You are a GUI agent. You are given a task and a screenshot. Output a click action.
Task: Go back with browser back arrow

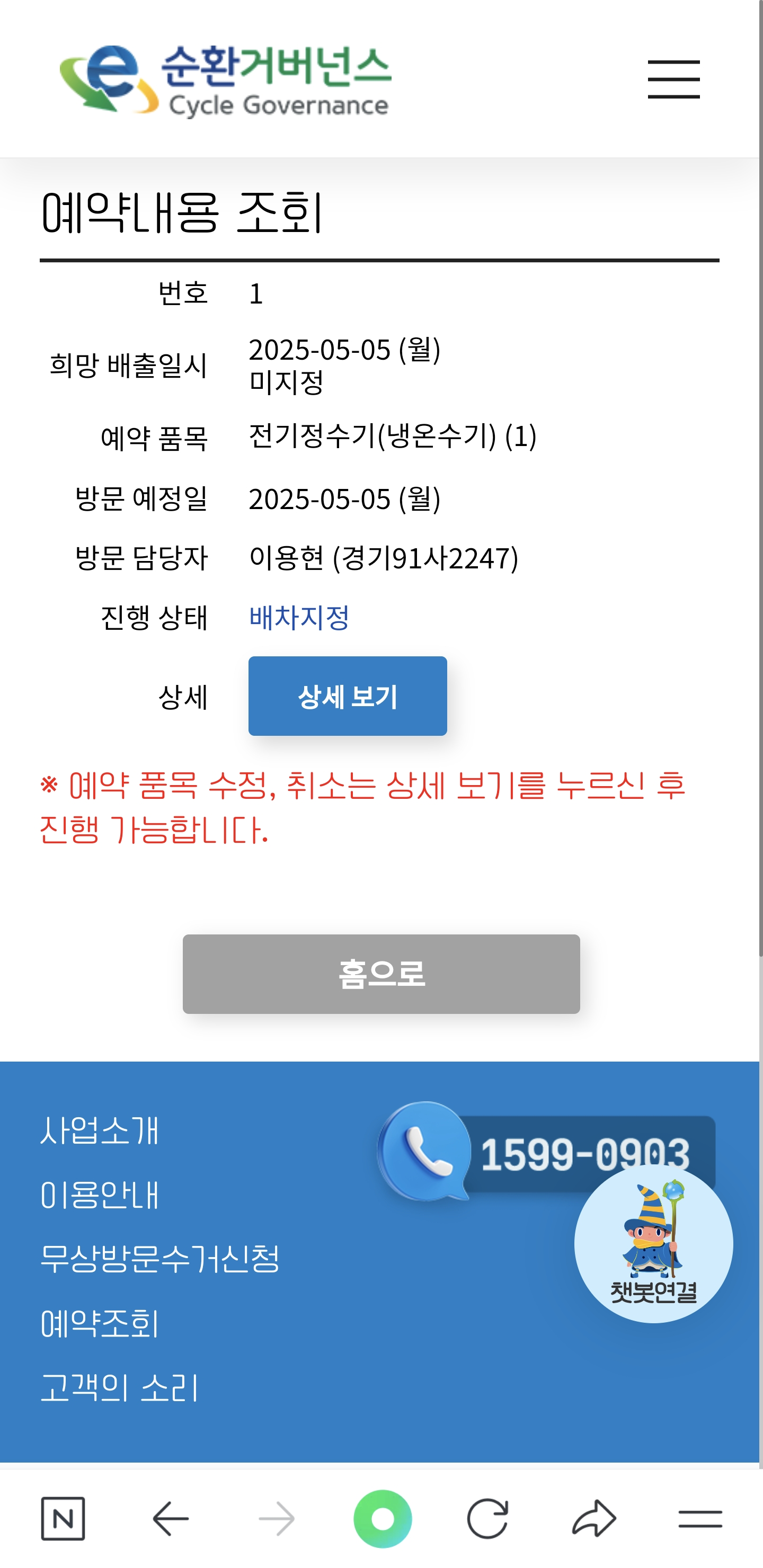[x=171, y=1519]
